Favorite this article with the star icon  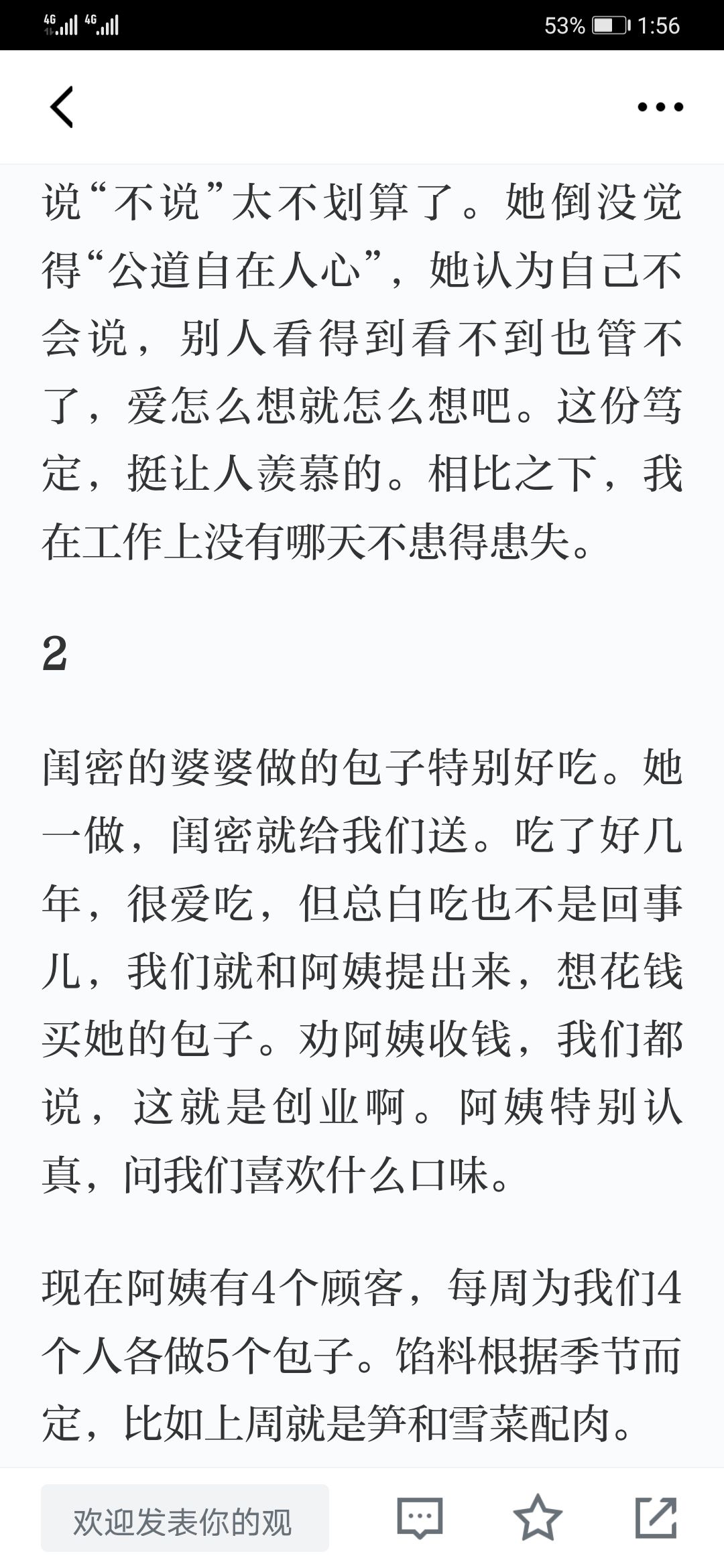(x=538, y=1518)
